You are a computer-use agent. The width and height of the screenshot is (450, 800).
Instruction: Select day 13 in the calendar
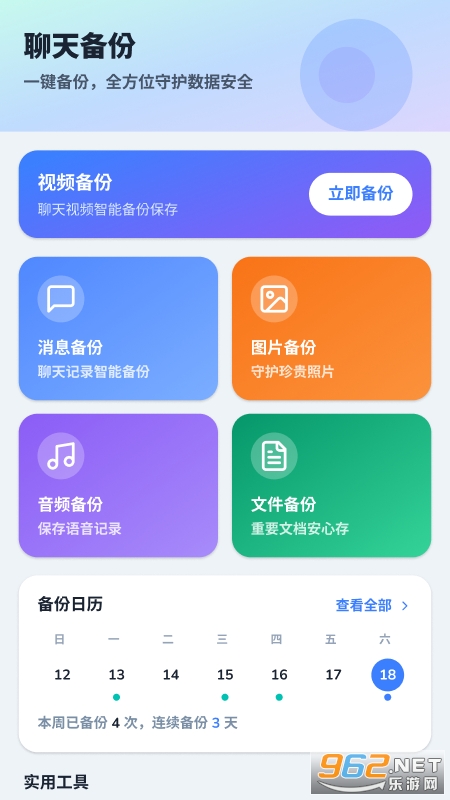pyautogui.click(x=116, y=675)
